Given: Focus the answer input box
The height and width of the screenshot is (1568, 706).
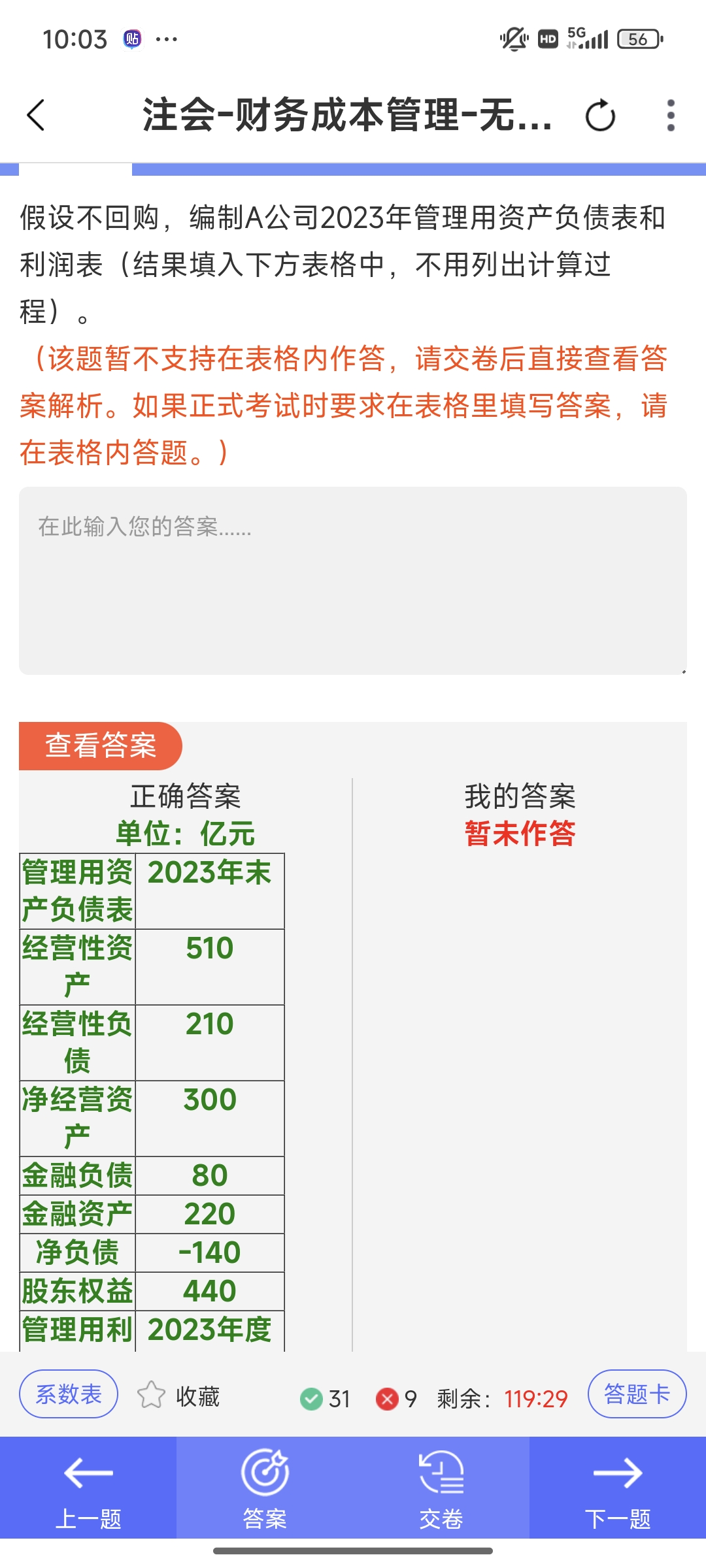Looking at the screenshot, I should (353, 580).
